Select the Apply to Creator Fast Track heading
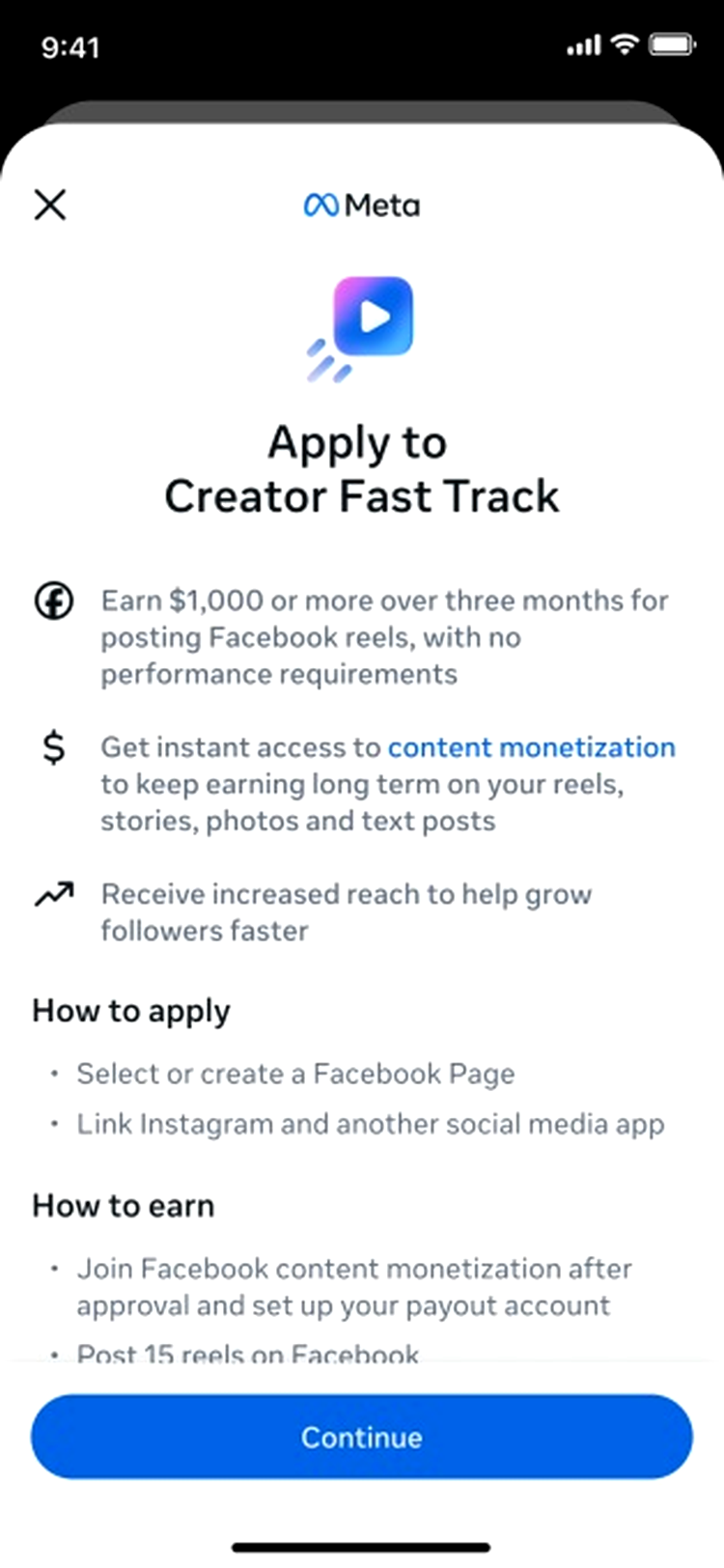Viewport: 724px width, 1568px height. (x=362, y=470)
